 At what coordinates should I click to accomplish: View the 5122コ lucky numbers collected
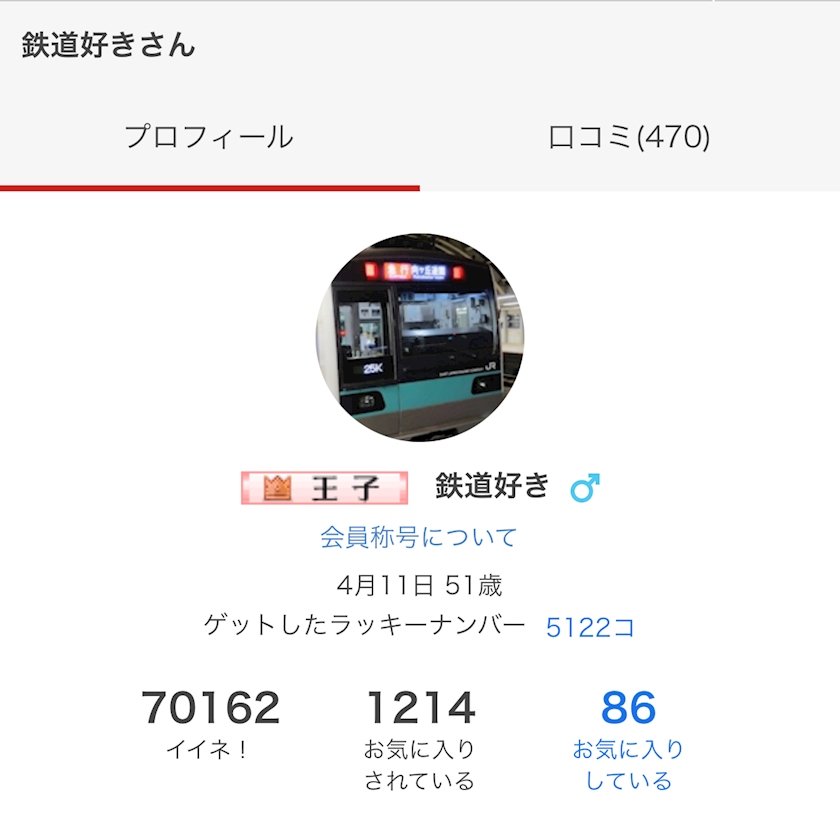(x=590, y=627)
